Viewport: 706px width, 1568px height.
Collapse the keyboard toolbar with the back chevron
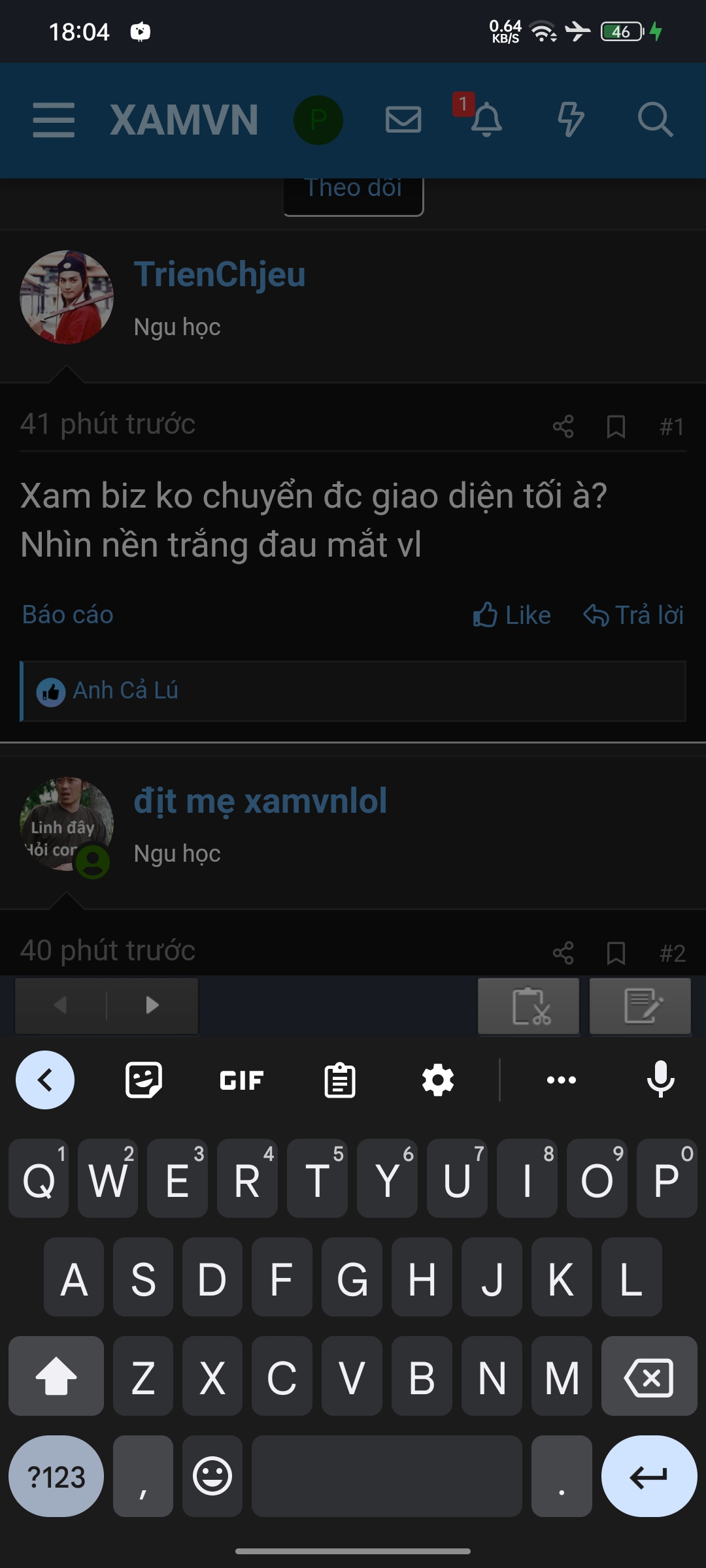(x=44, y=1079)
